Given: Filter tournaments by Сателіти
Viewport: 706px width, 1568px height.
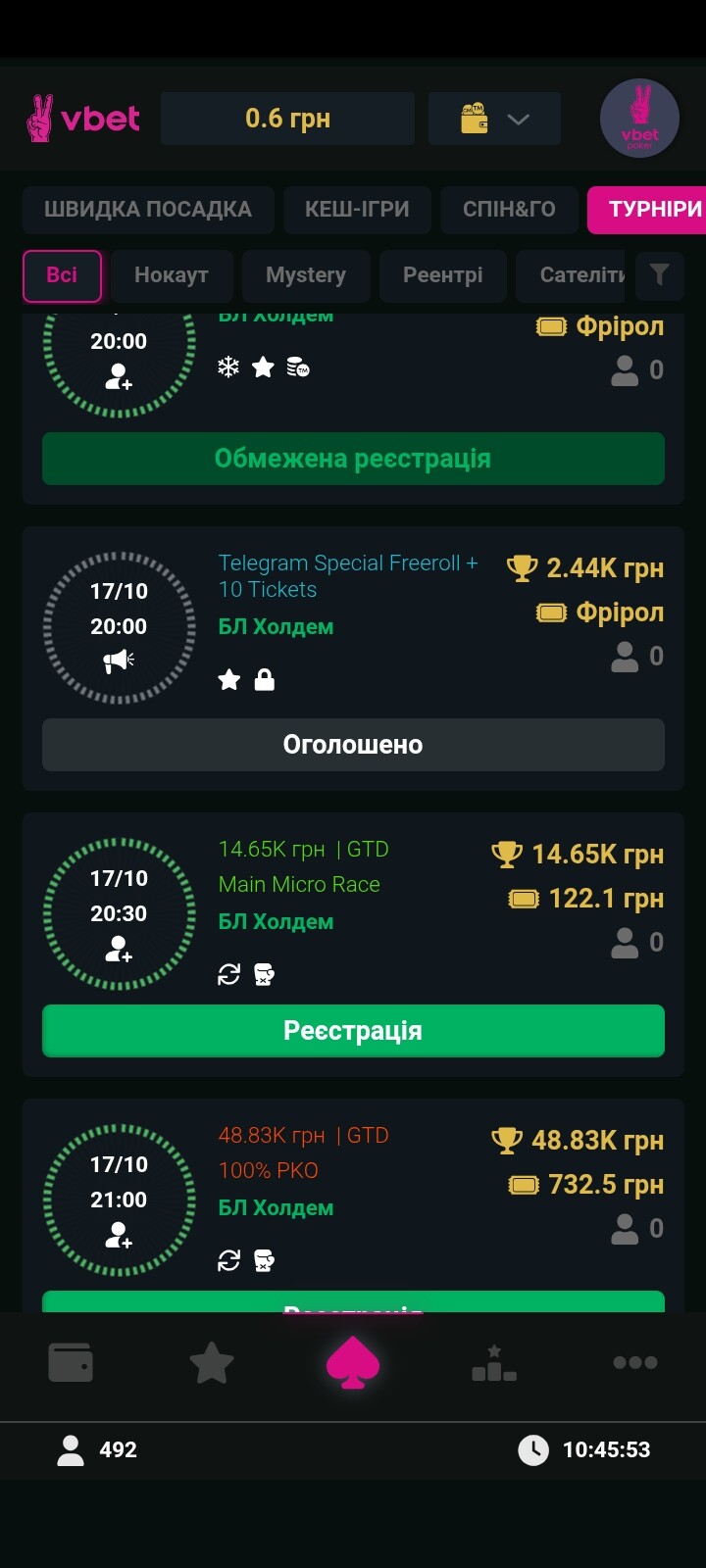Looking at the screenshot, I should click(579, 275).
